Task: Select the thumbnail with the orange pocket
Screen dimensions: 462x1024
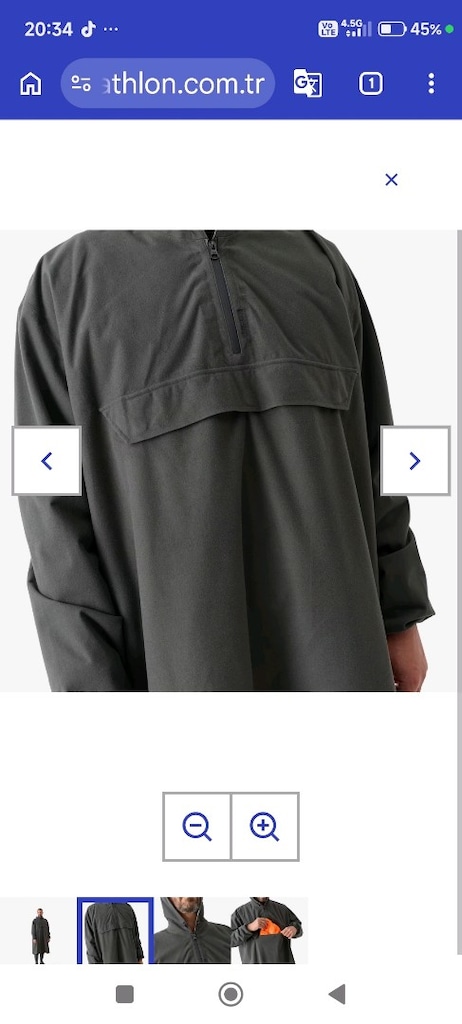Action: click(269, 931)
